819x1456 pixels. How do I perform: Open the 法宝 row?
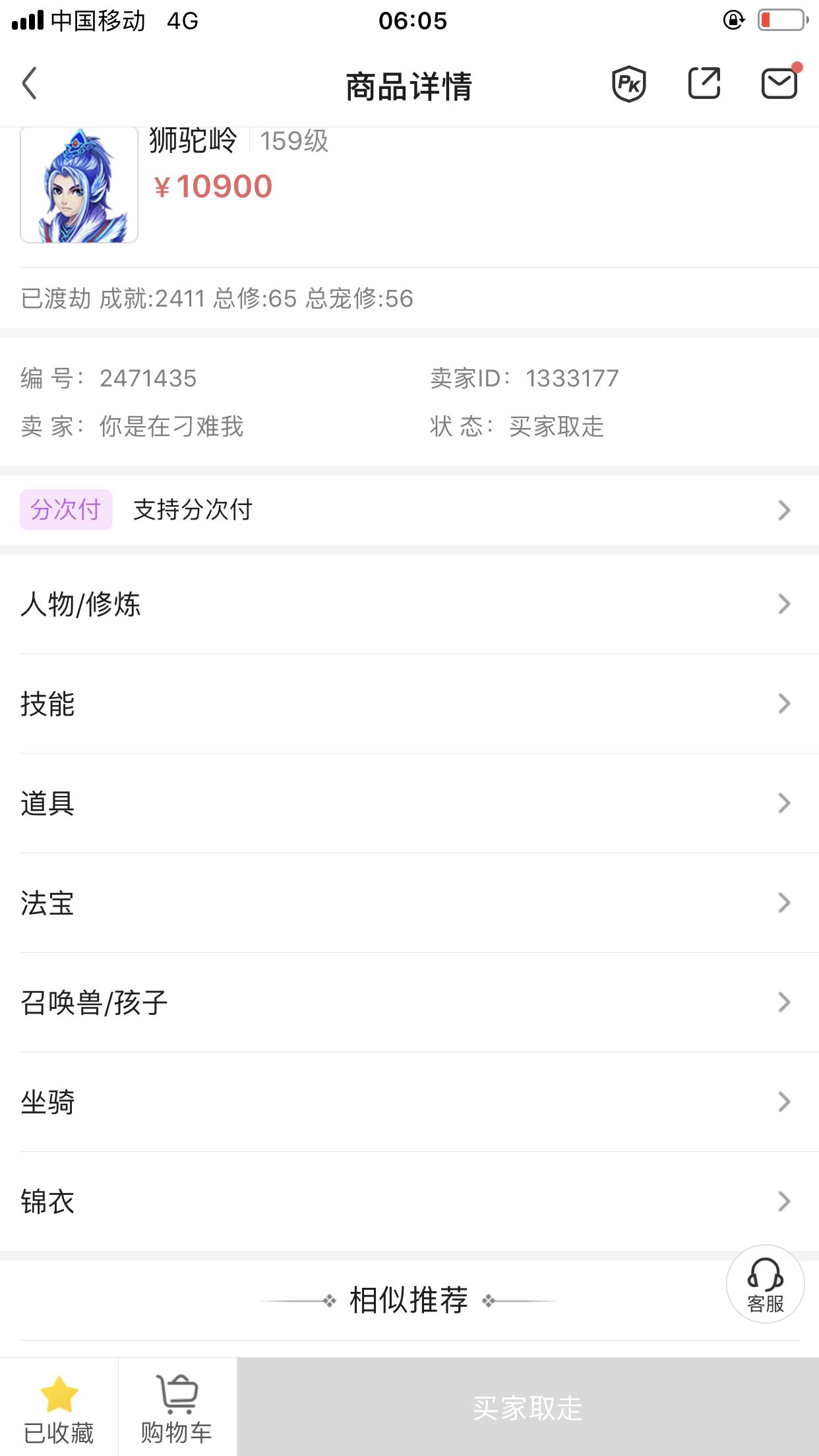(x=409, y=903)
